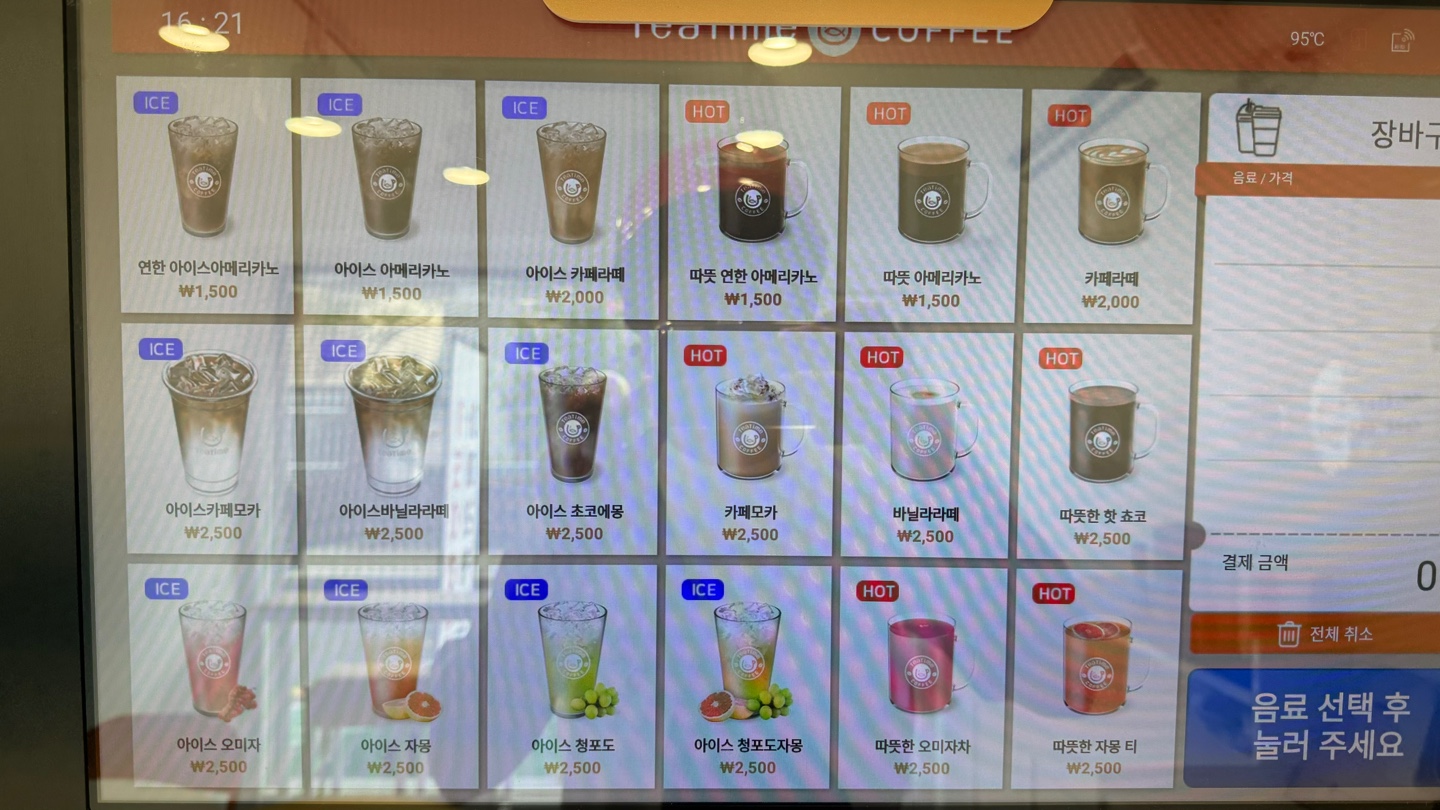Image resolution: width=1440 pixels, height=810 pixels.
Task: Tap the 아이스 오미자 drink
Action: click(x=216, y=675)
